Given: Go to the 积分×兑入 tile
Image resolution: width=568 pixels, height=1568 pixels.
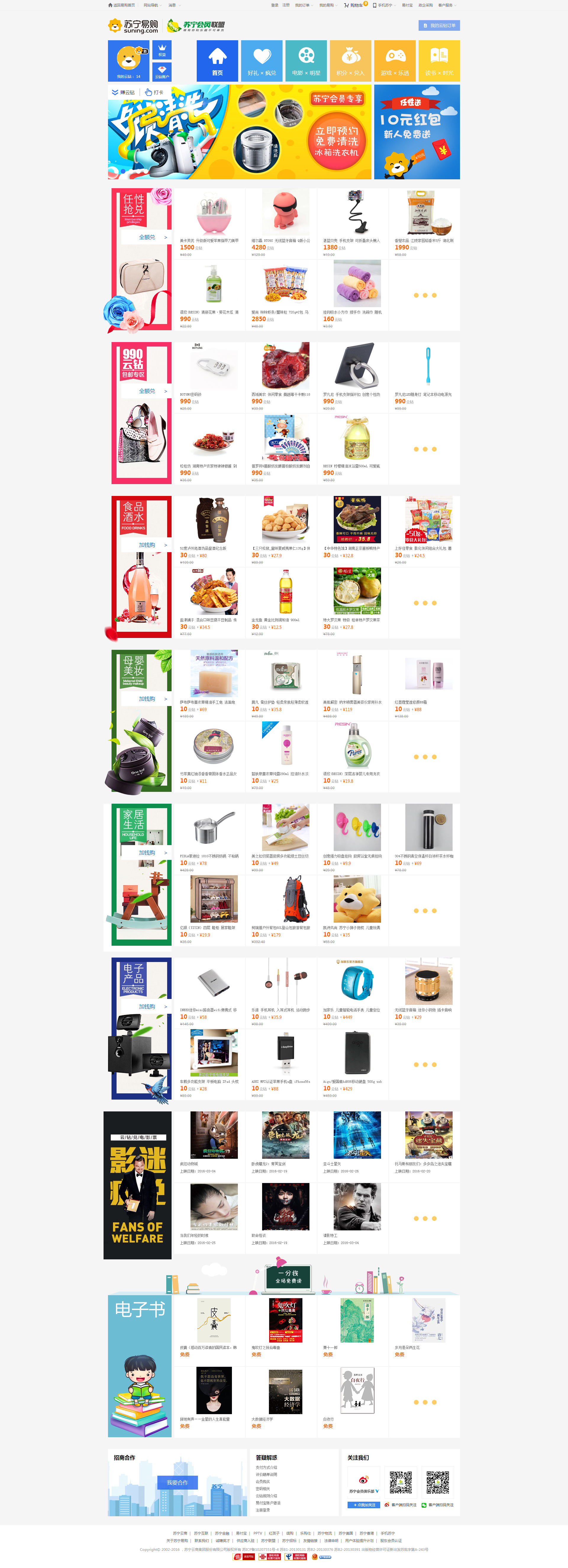Looking at the screenshot, I should [350, 61].
